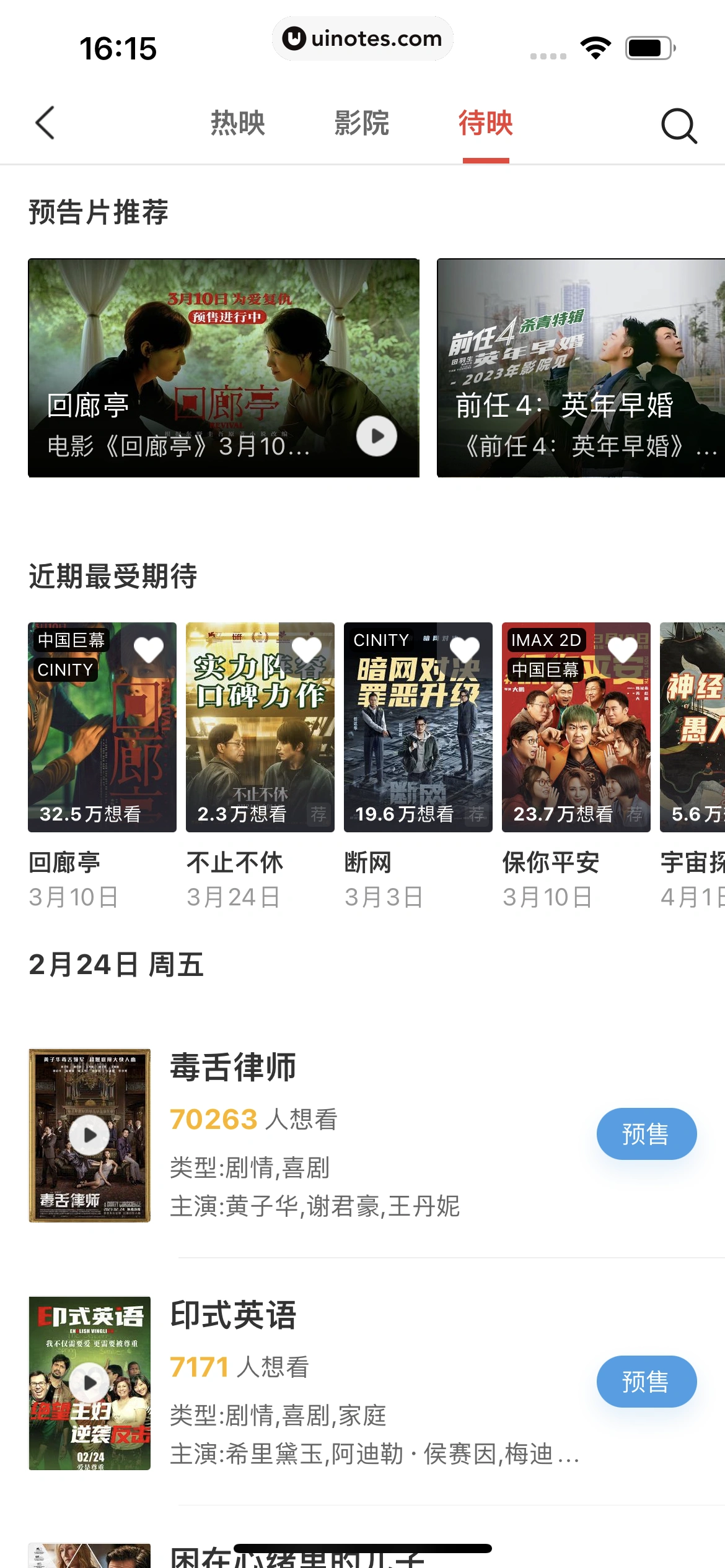Tap the 预售 button for 毒舌律师

(646, 1134)
